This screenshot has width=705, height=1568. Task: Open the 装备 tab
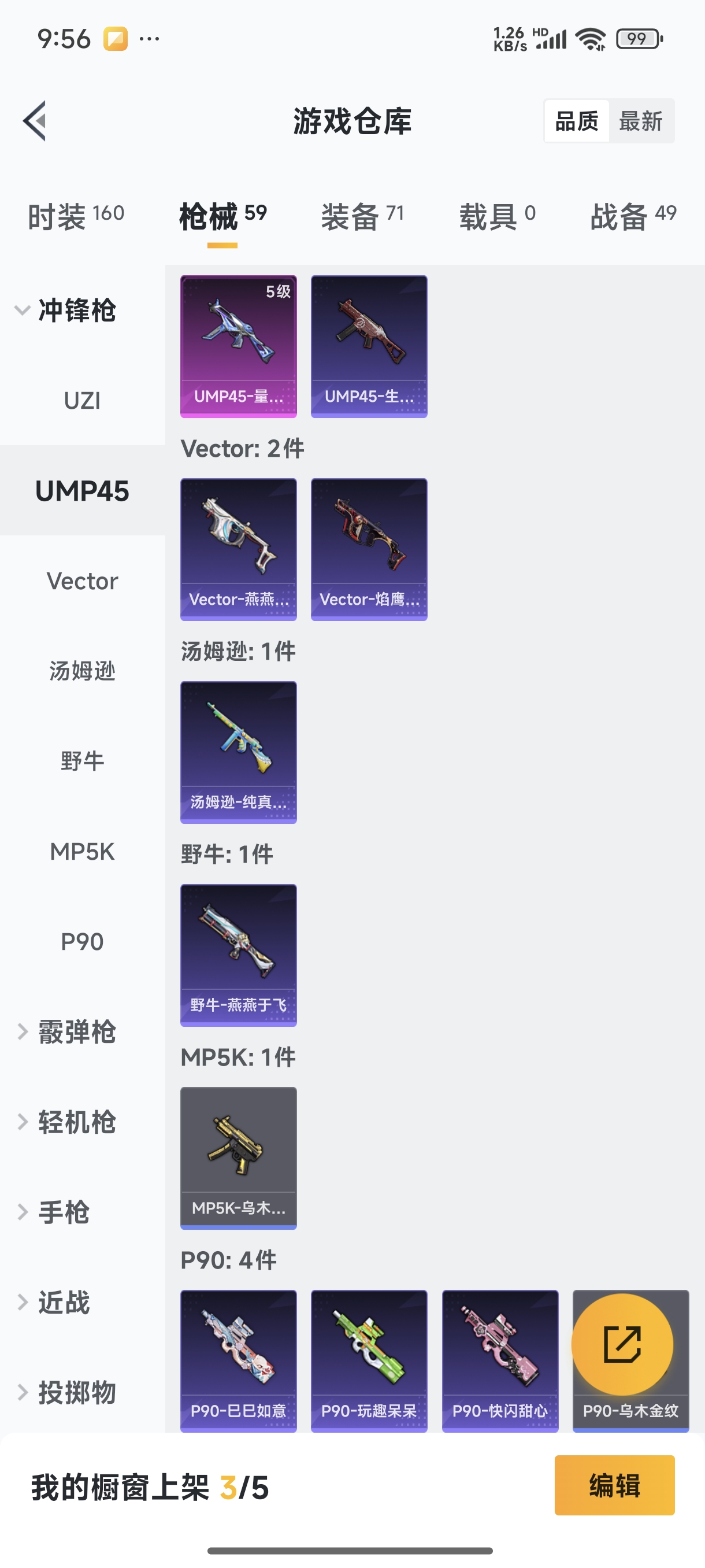(362, 216)
